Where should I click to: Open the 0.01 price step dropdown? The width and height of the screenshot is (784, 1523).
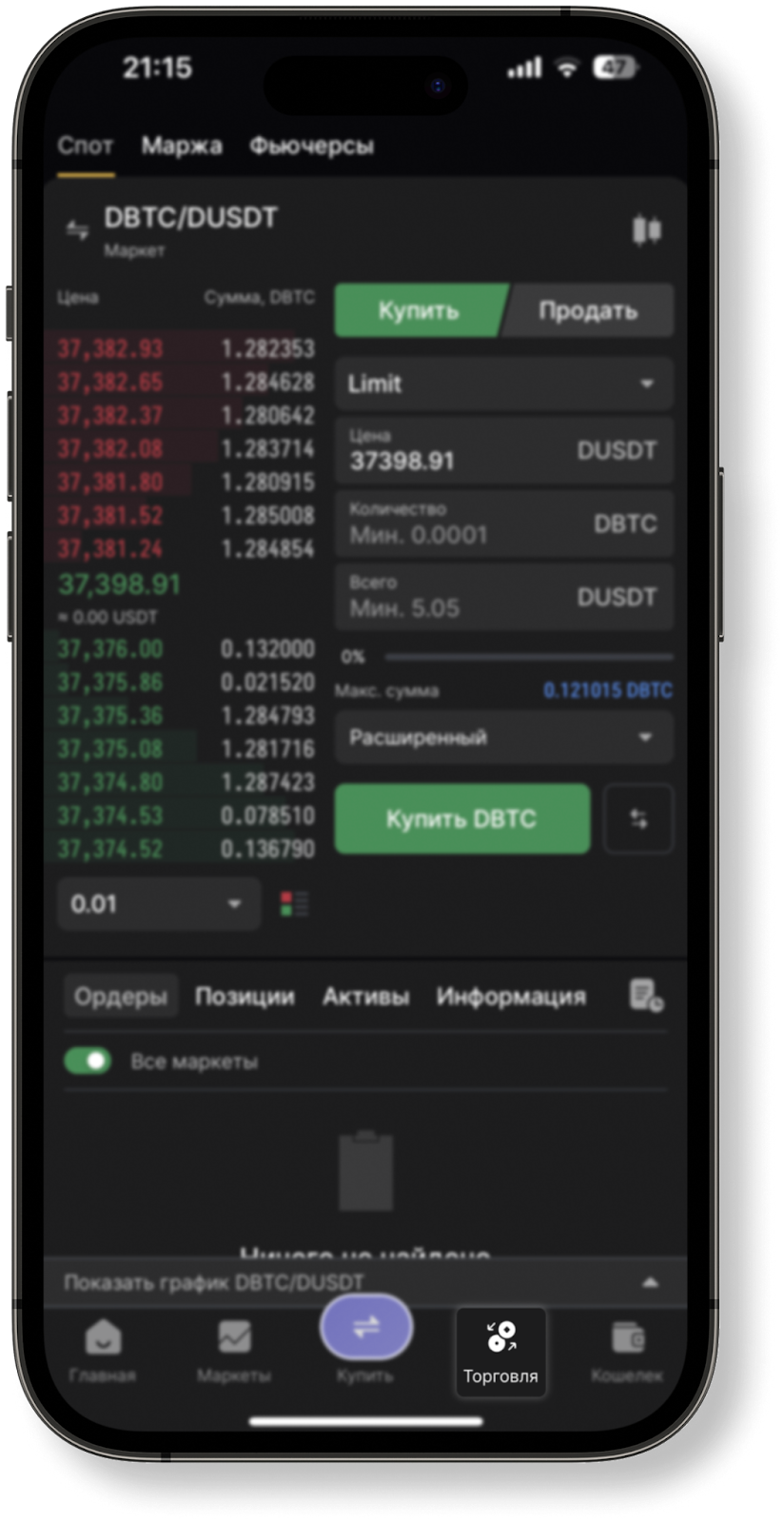click(158, 903)
